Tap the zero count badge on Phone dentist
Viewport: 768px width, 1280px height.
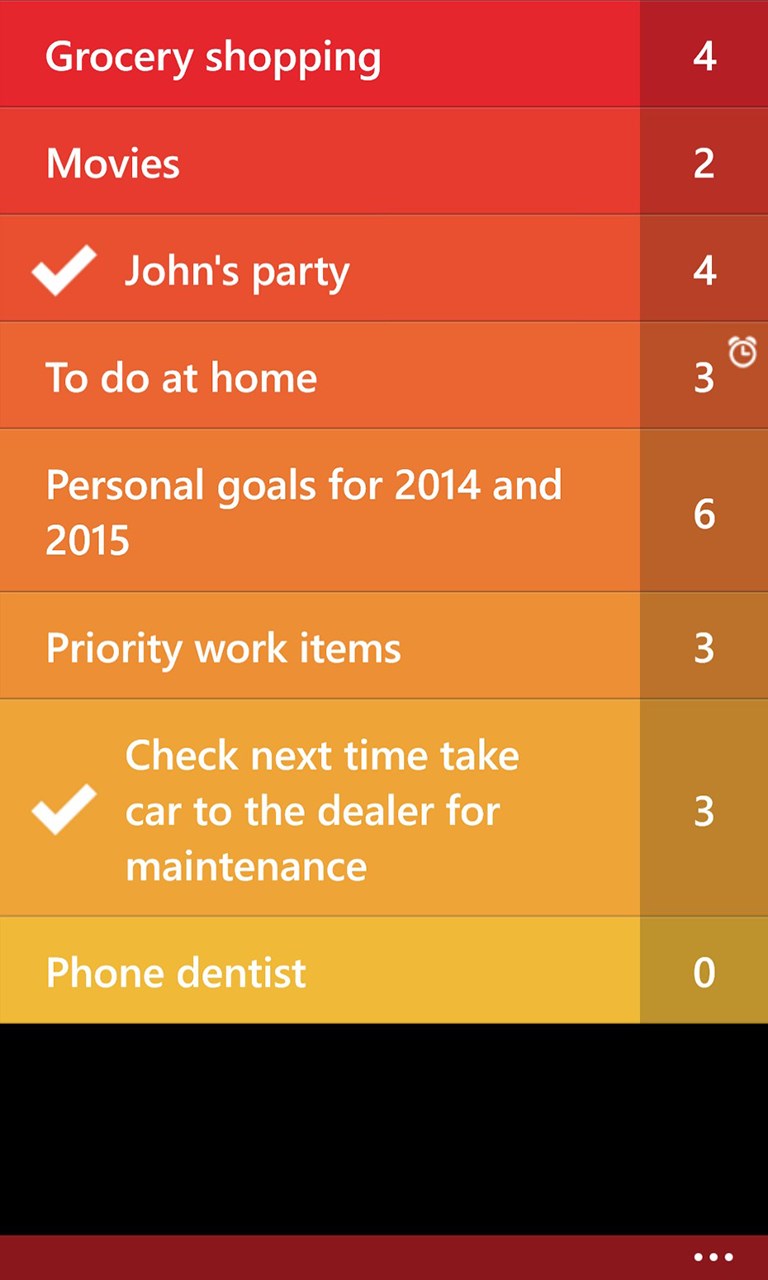coord(705,971)
